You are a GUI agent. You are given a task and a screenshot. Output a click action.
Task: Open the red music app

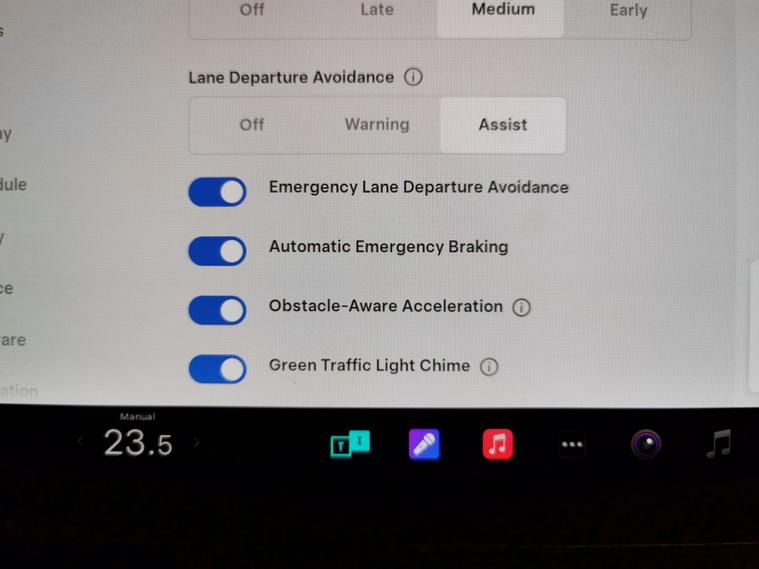click(497, 443)
